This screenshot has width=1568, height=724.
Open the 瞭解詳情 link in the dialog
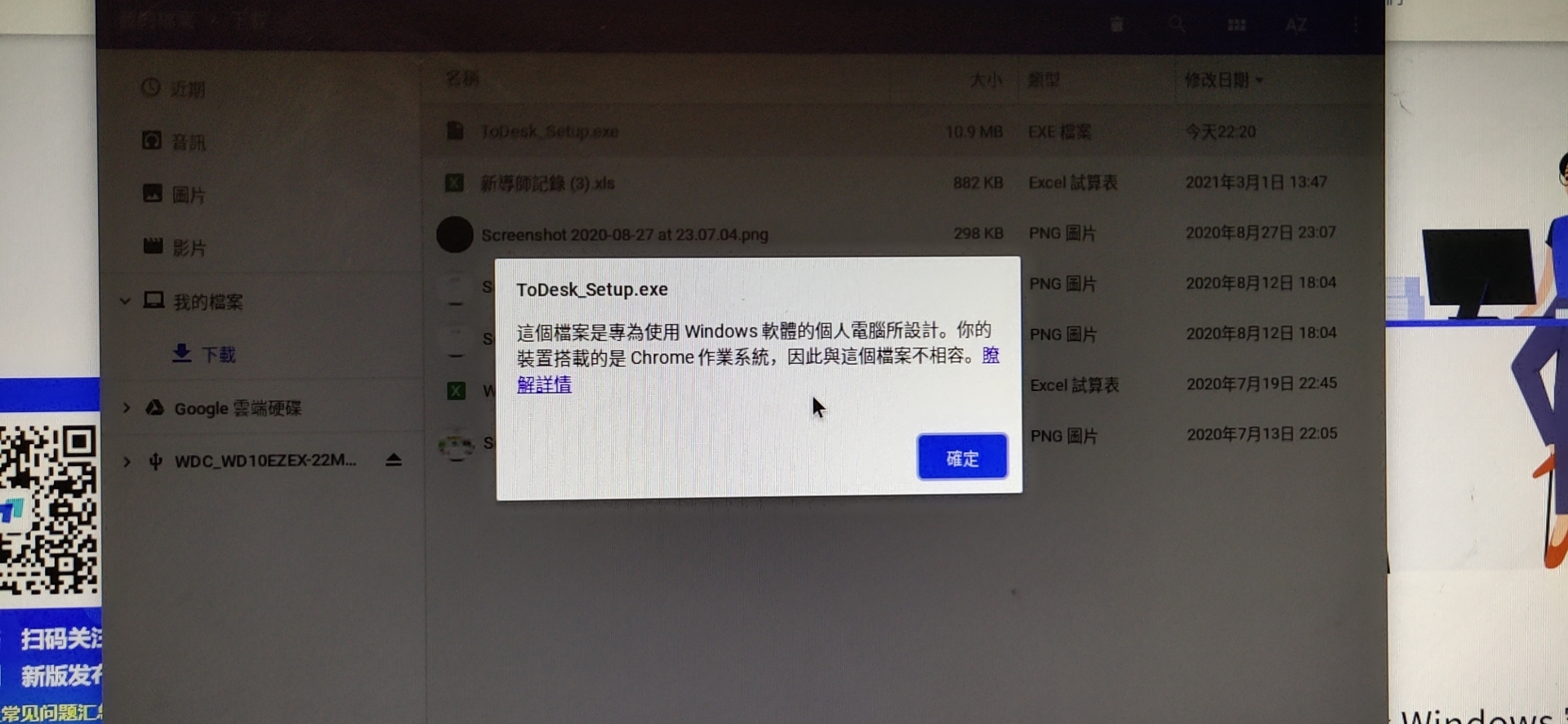544,384
